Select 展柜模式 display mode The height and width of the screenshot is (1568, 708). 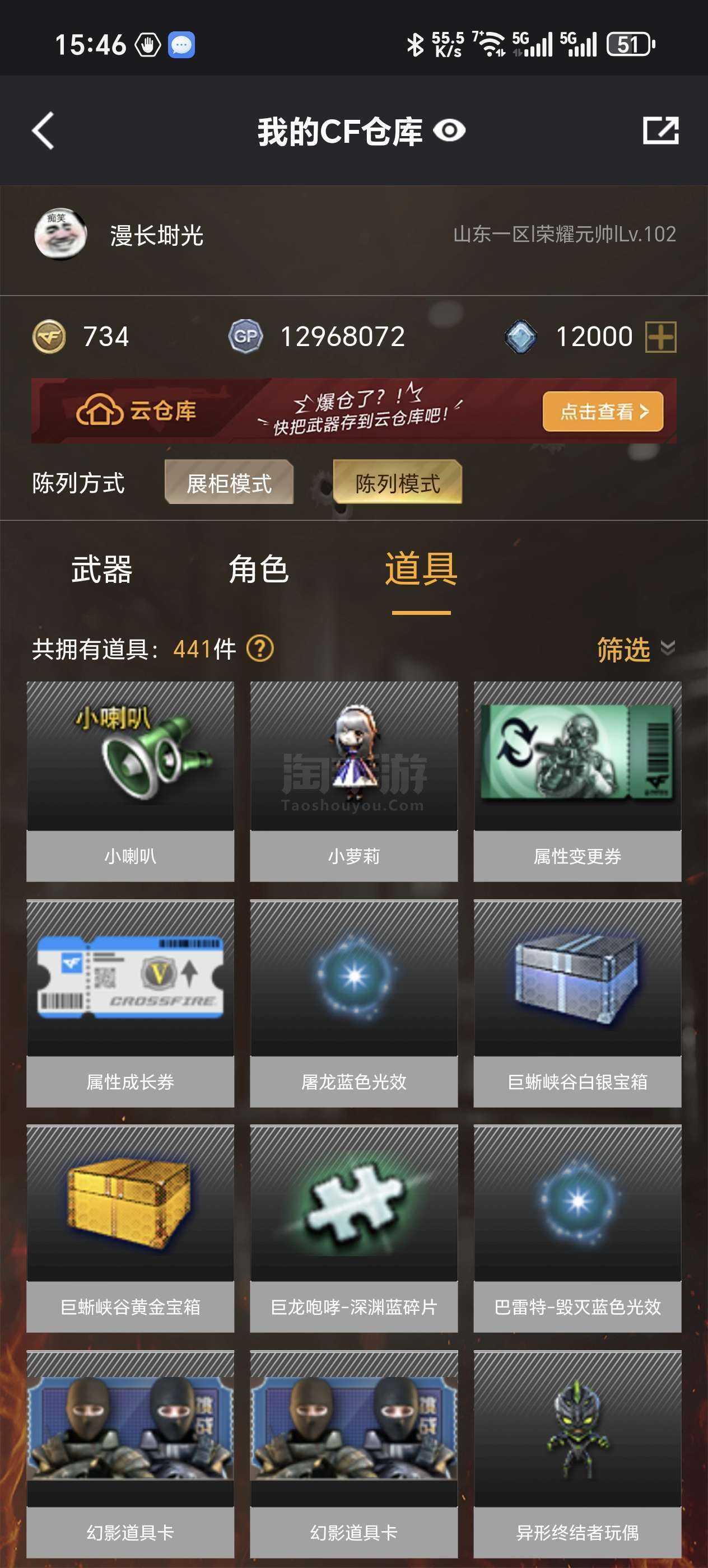pos(229,483)
